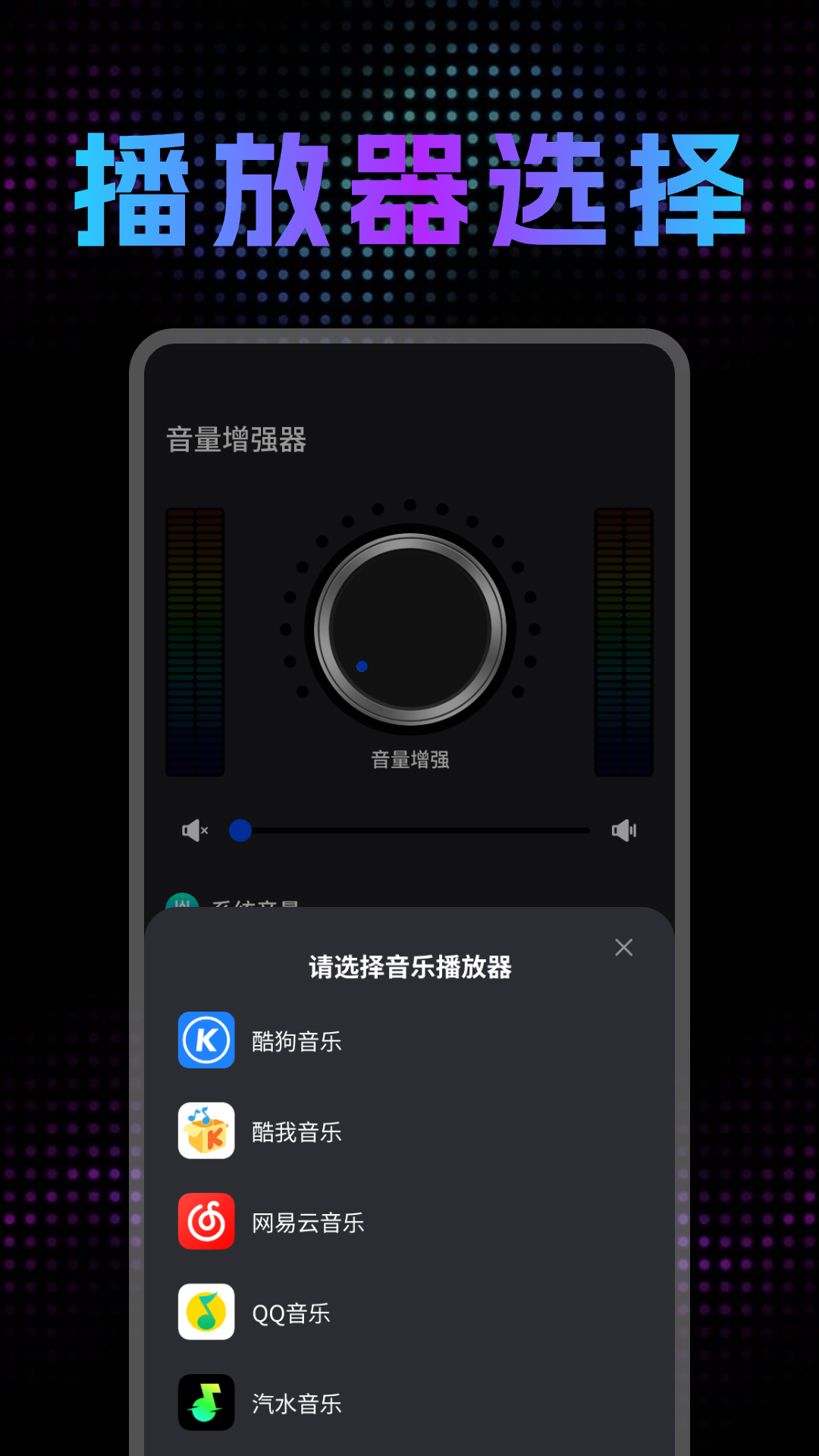
Task: Choose the QQ音乐 yellow note icon
Action: coord(206,1313)
